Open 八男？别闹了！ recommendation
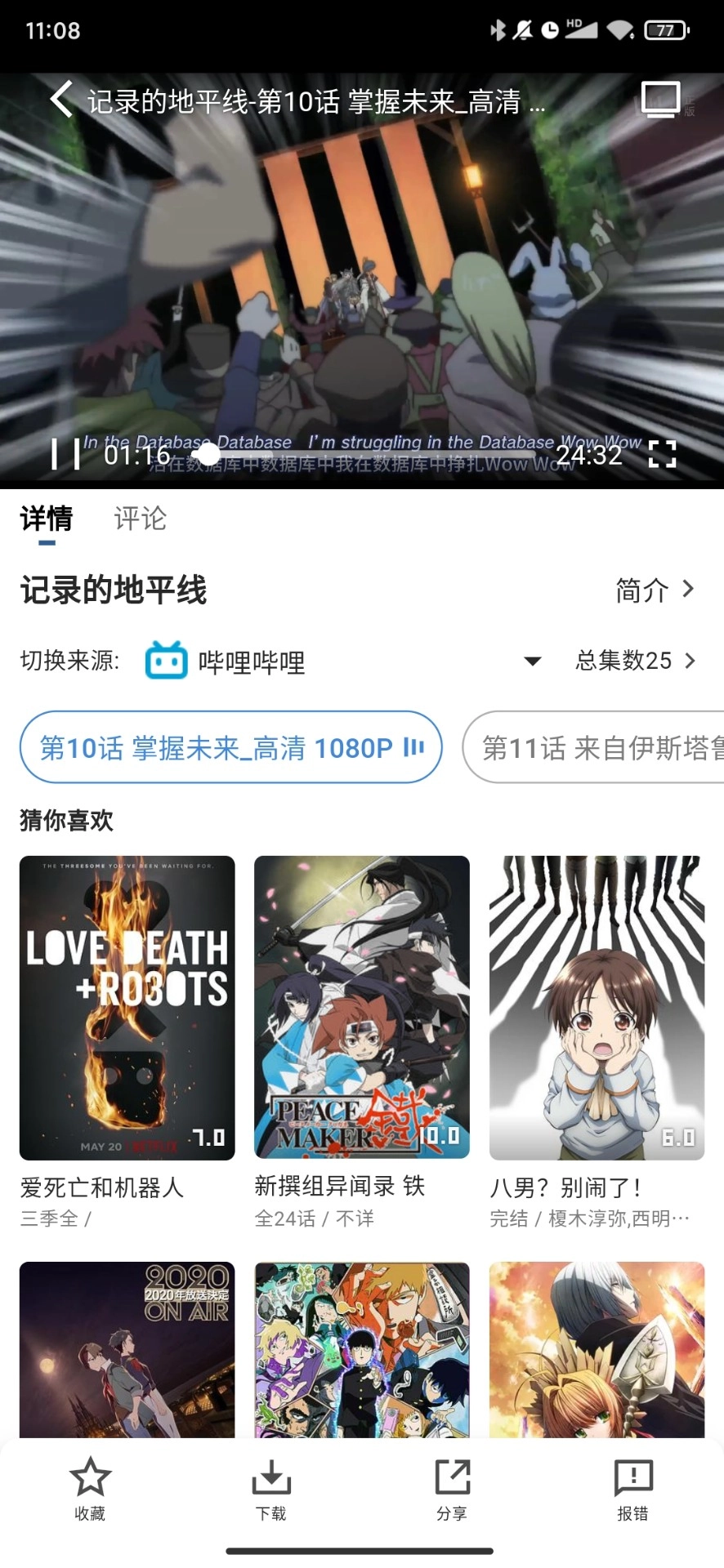 pyautogui.click(x=597, y=1007)
